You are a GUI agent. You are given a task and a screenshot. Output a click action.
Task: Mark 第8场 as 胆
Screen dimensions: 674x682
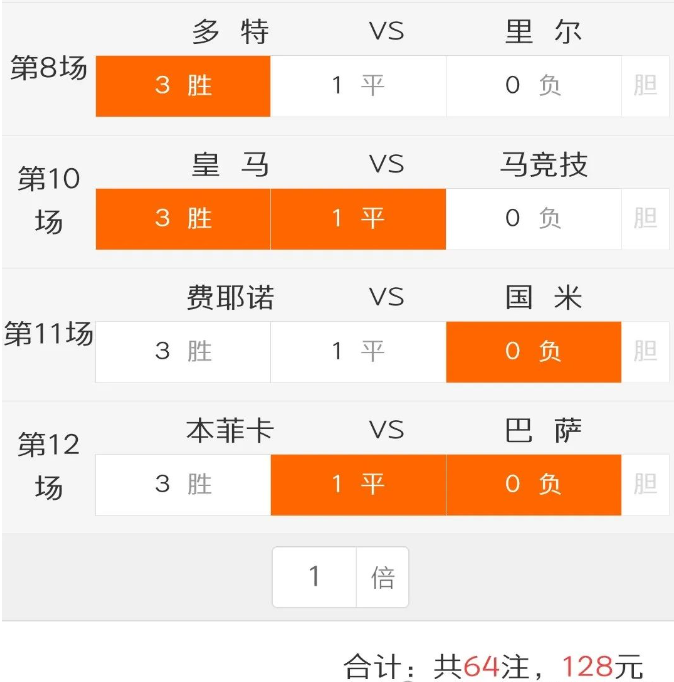(x=645, y=86)
